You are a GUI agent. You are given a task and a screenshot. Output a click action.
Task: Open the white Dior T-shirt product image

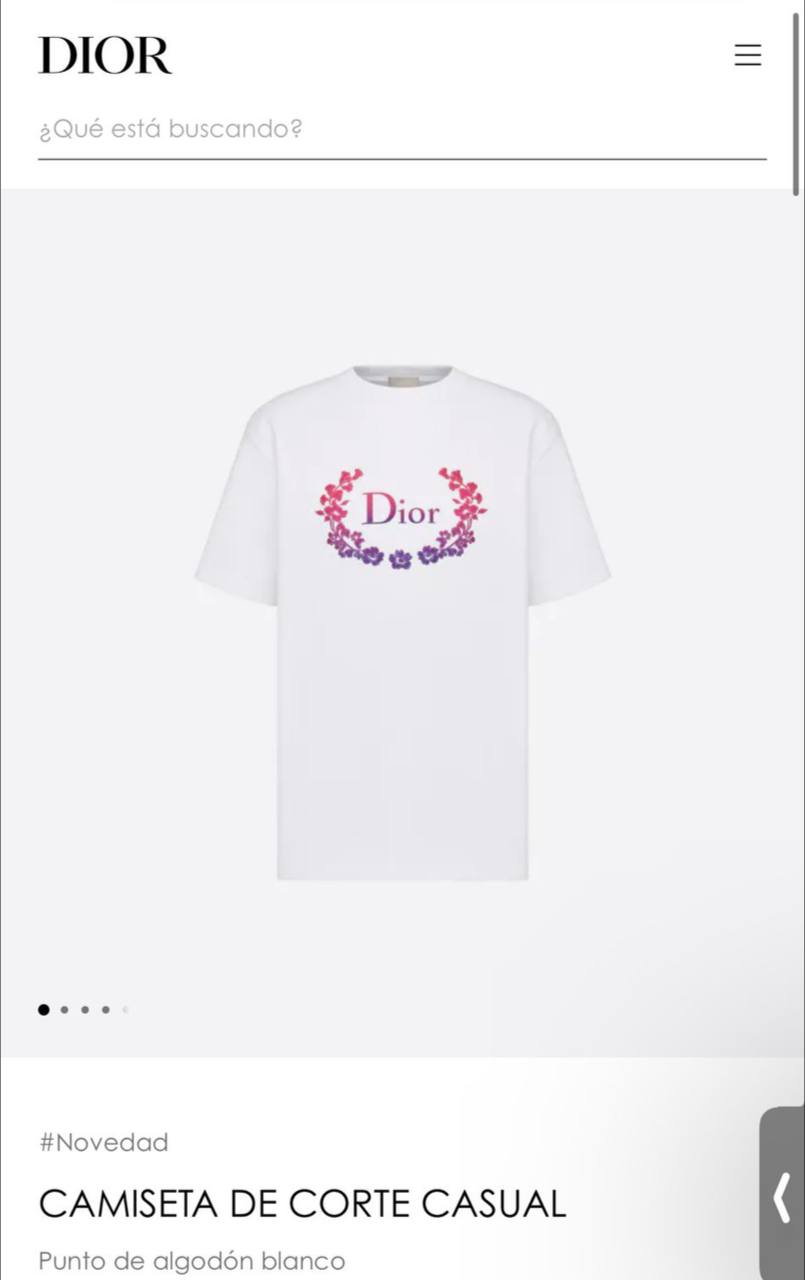point(402,622)
